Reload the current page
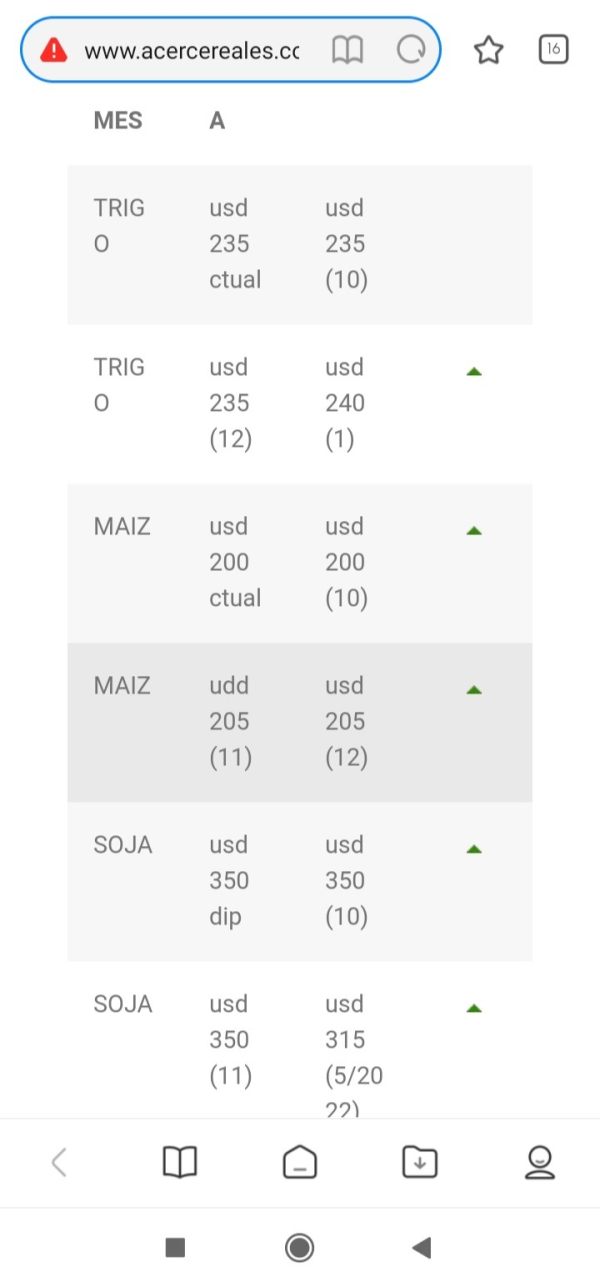Image resolution: width=600 pixels, height=1287 pixels. point(411,50)
